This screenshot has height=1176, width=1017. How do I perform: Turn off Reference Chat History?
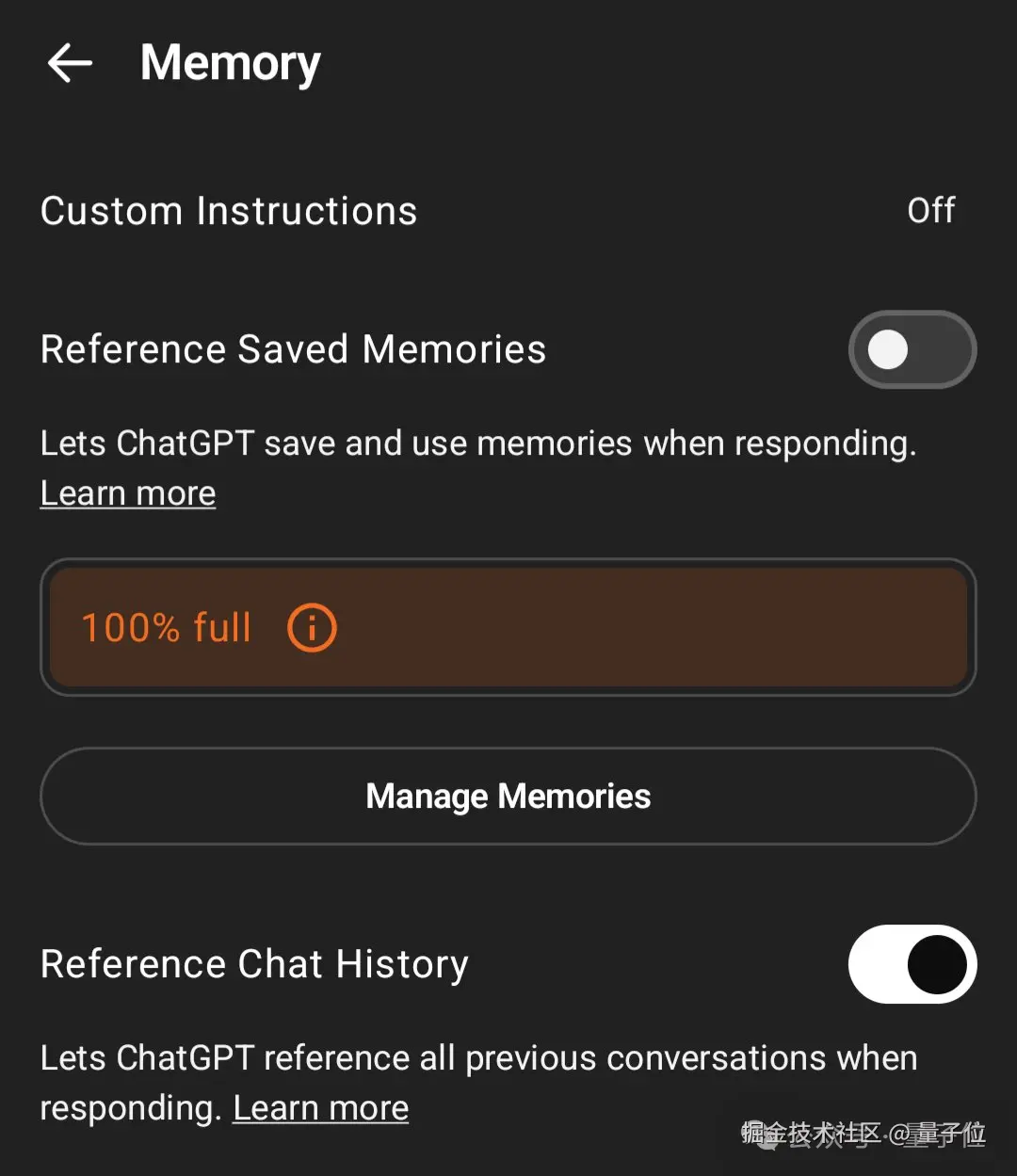point(912,964)
